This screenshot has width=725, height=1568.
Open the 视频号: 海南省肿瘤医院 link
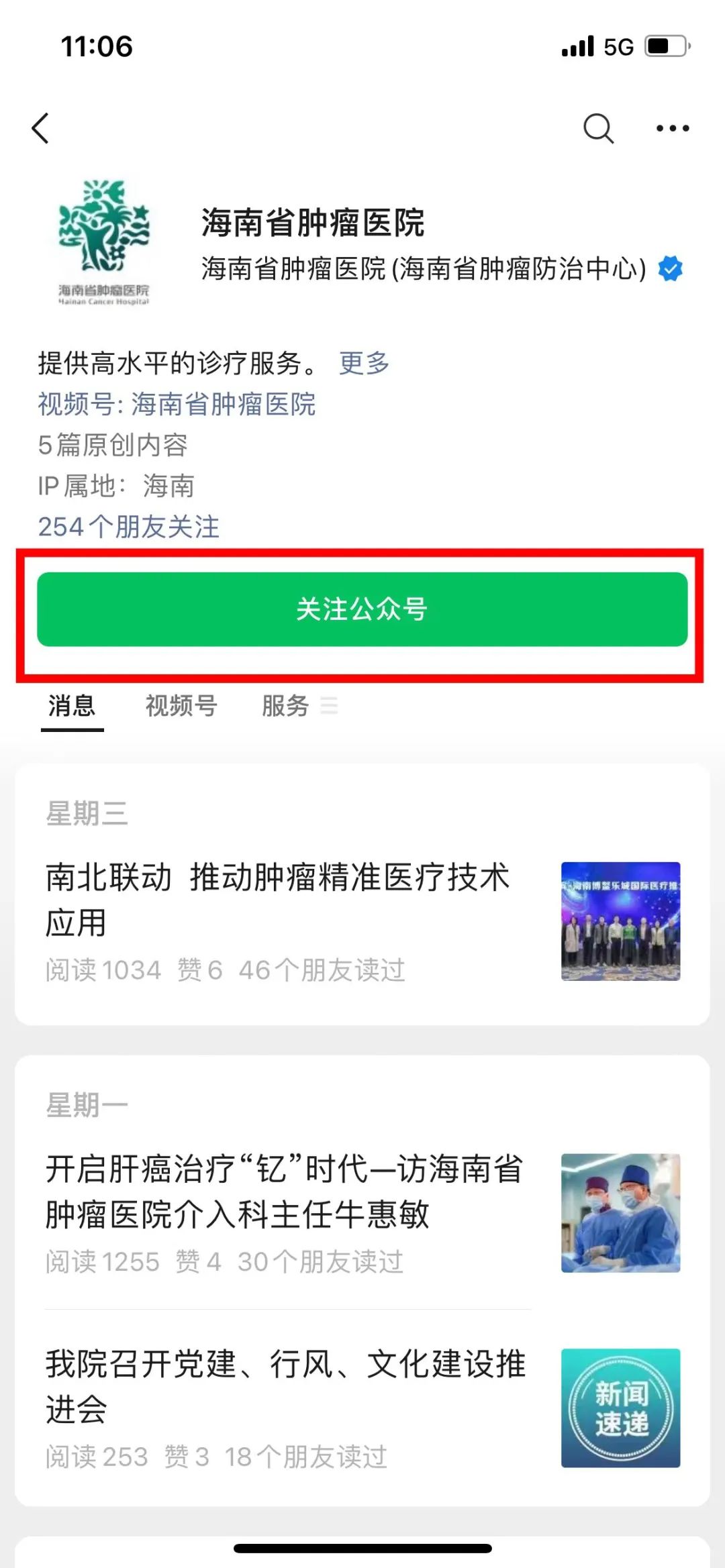tap(177, 404)
